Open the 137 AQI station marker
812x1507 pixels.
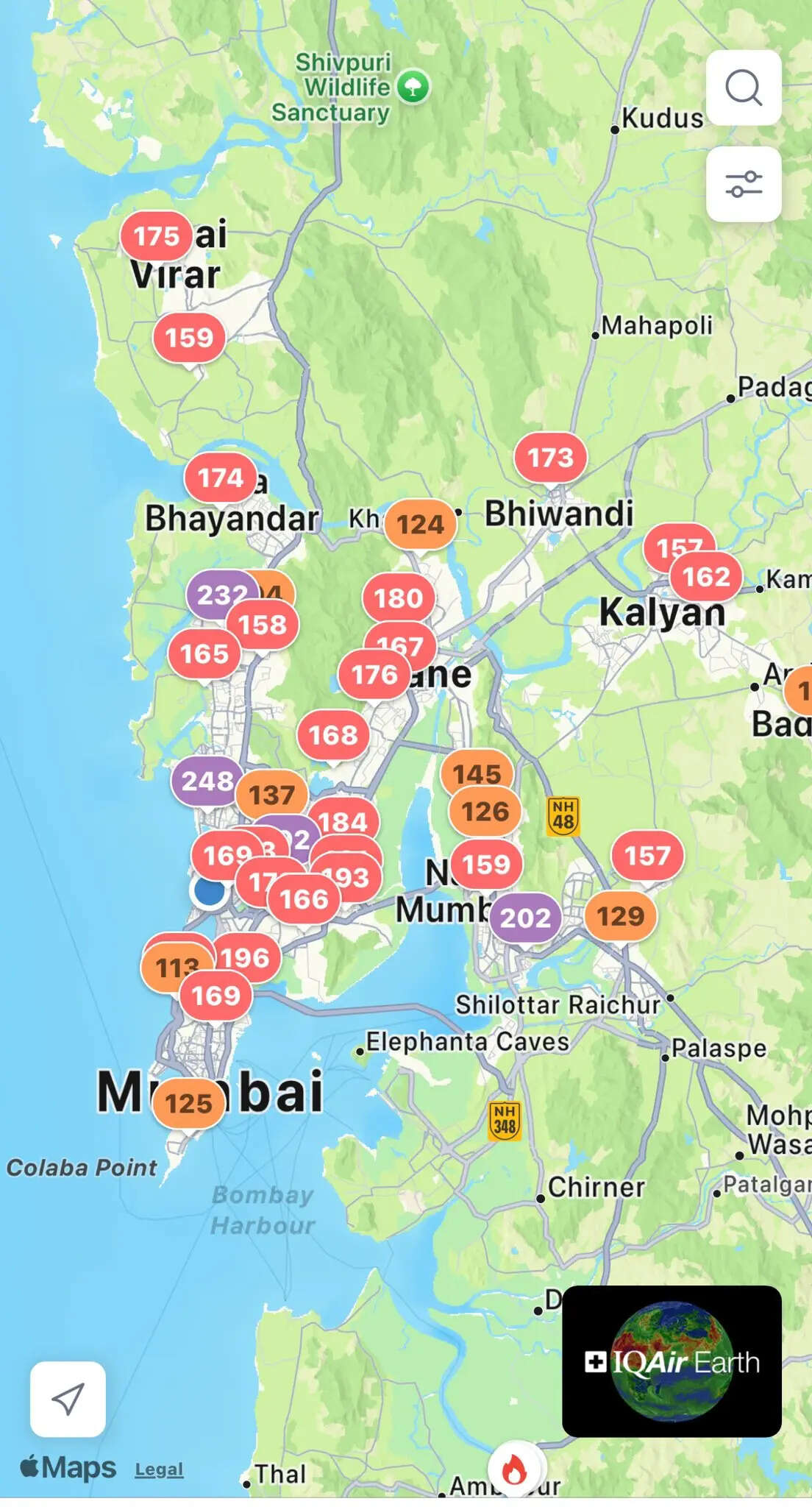[x=272, y=795]
